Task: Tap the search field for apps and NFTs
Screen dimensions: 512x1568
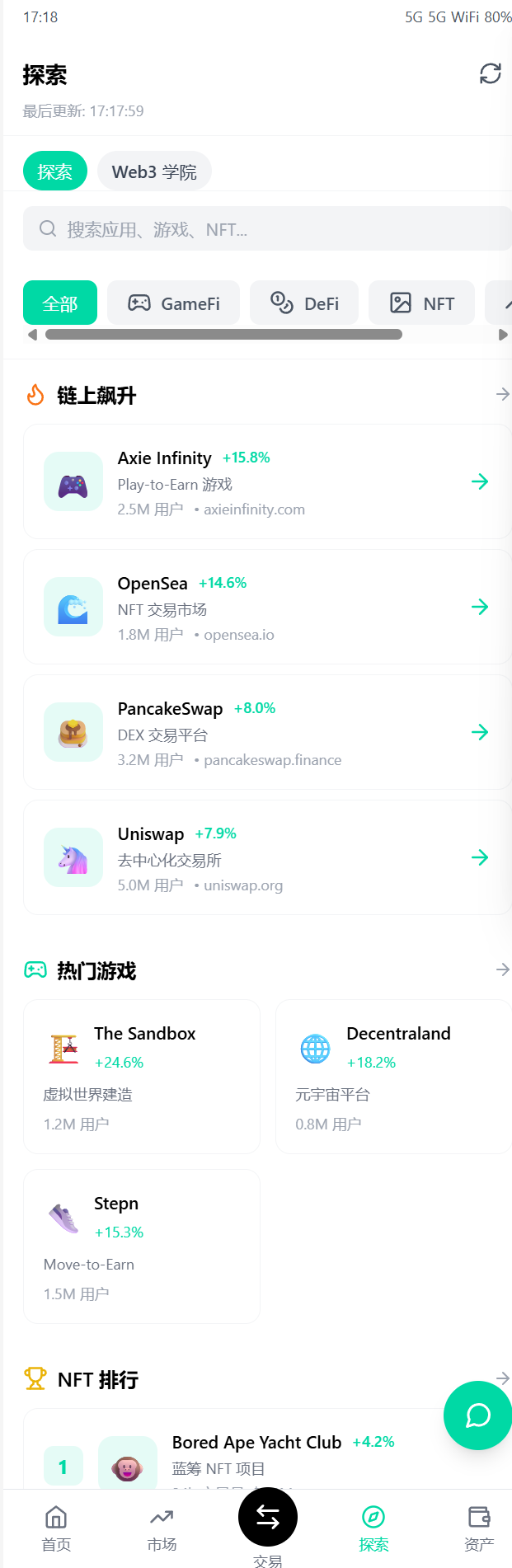Action: tap(267, 228)
